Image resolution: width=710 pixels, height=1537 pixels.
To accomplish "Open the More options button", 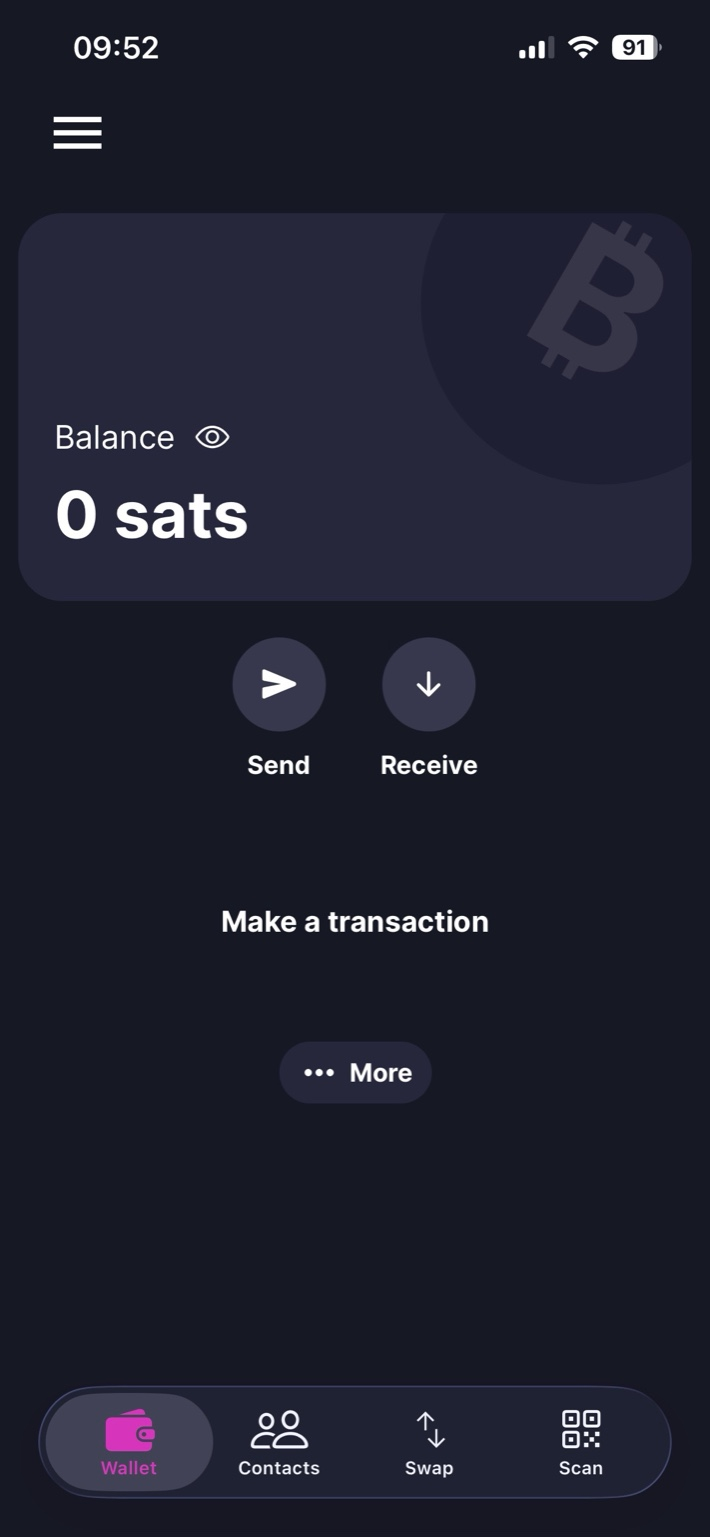I will pyautogui.click(x=355, y=1073).
